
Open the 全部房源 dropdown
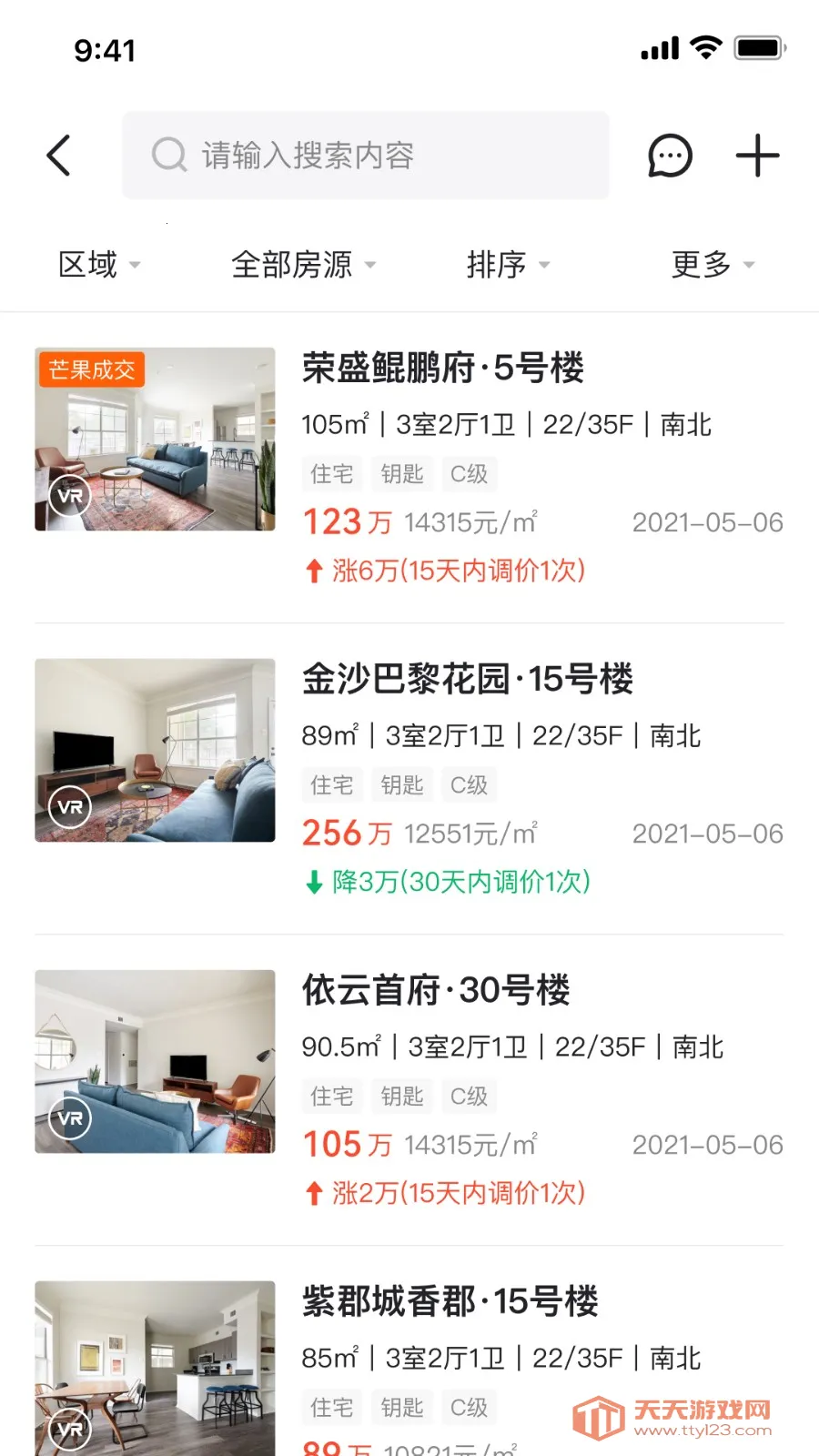coord(302,265)
